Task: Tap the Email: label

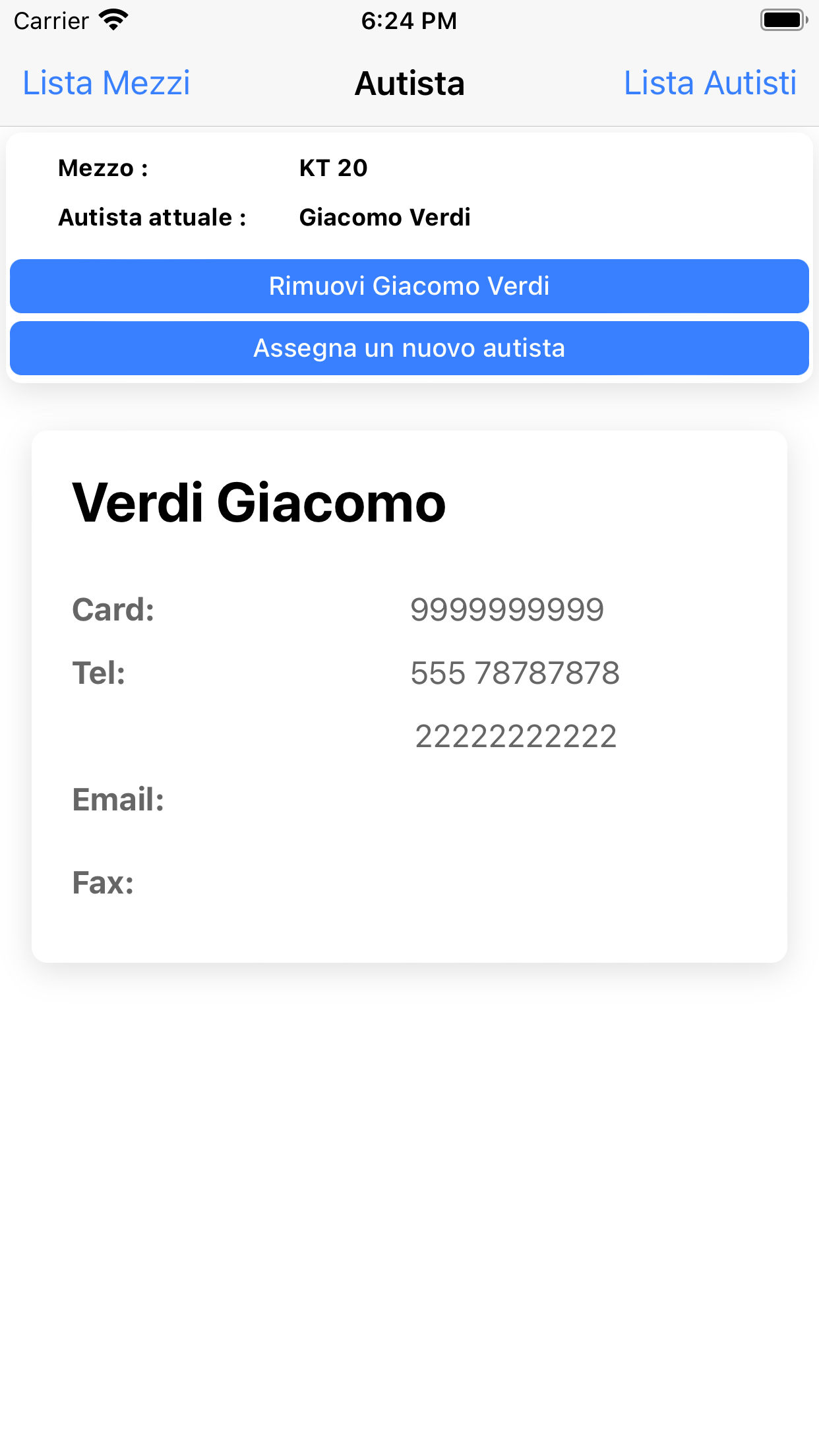Action: click(118, 800)
